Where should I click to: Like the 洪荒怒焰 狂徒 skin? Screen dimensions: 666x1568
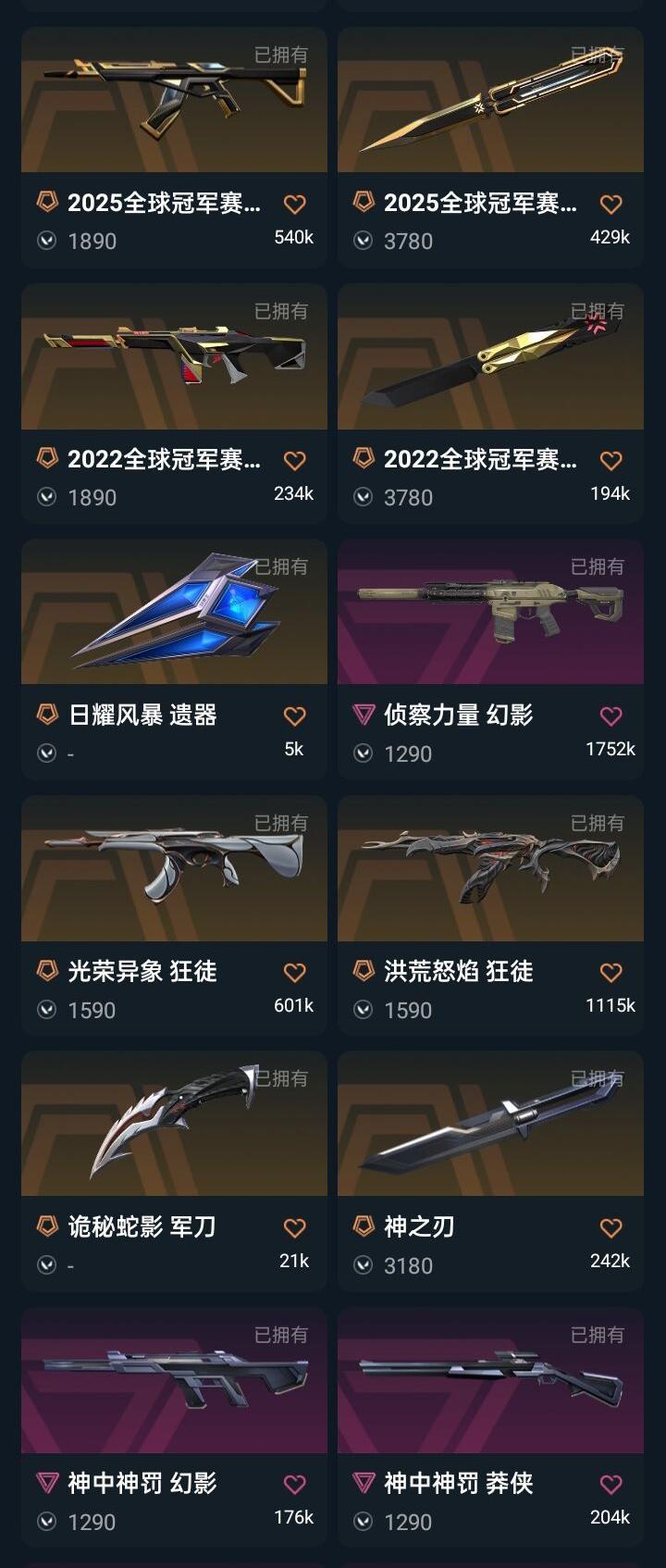(x=610, y=973)
